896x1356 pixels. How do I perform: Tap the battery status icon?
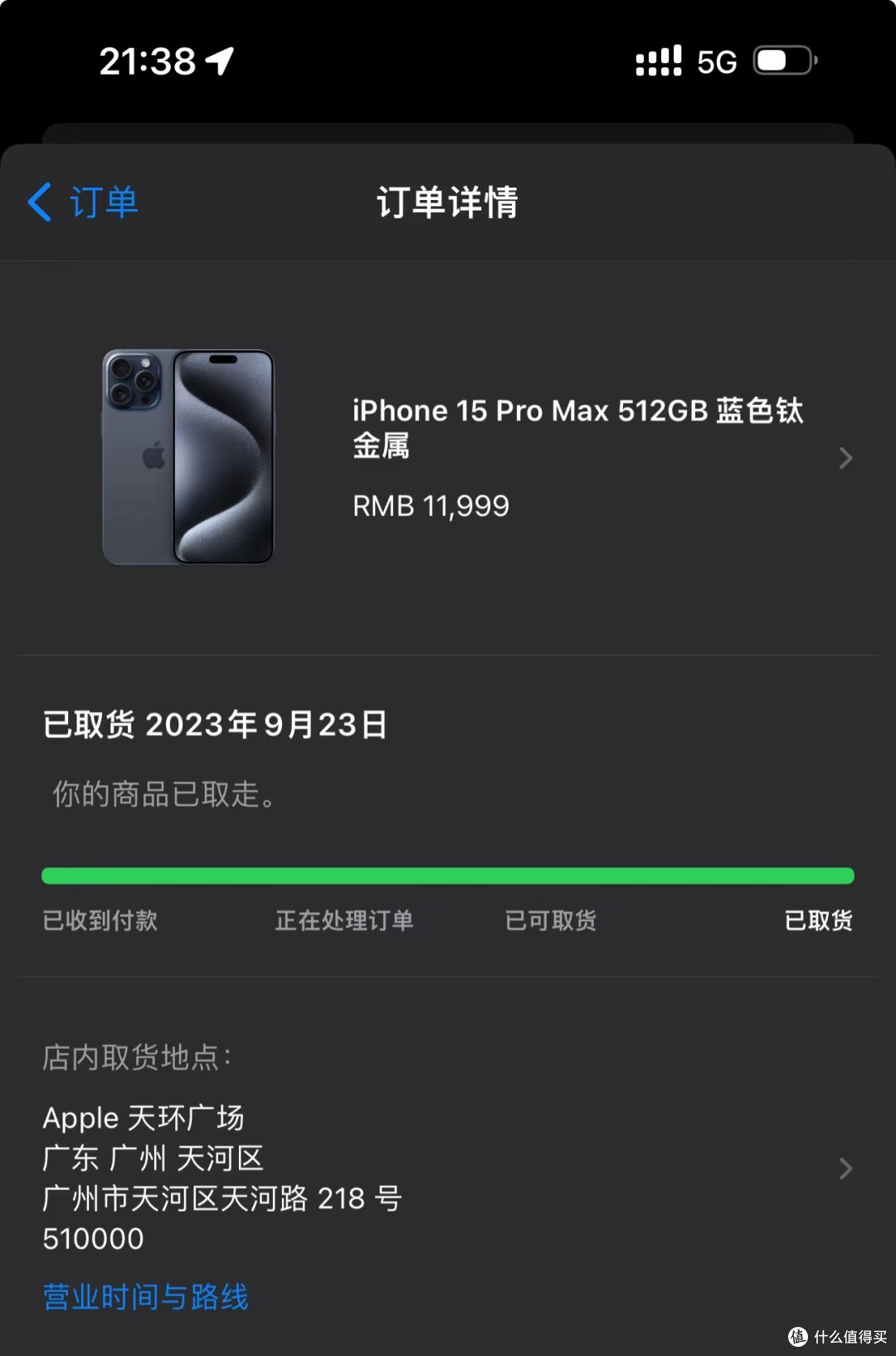pos(783,60)
